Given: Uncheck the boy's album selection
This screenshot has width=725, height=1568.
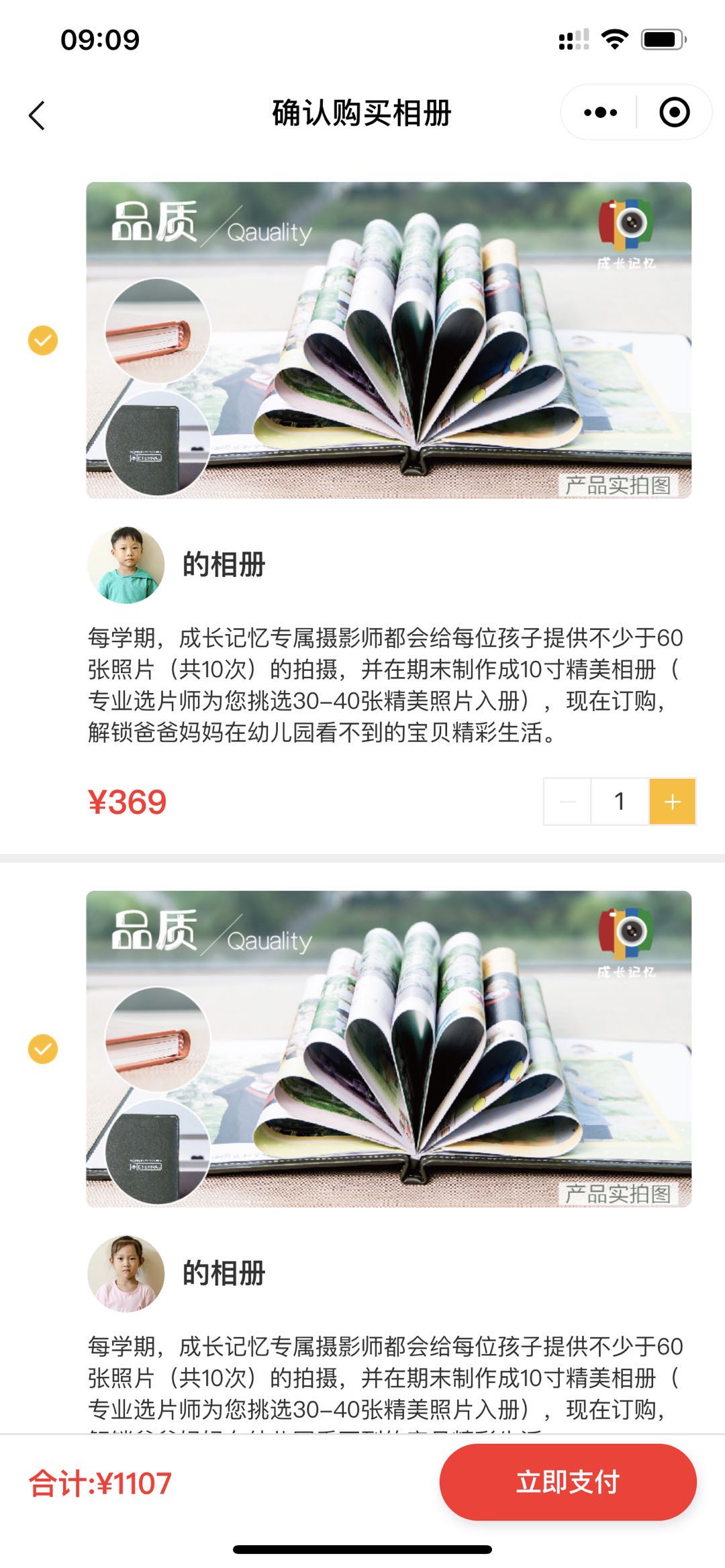Looking at the screenshot, I should pos(43,340).
